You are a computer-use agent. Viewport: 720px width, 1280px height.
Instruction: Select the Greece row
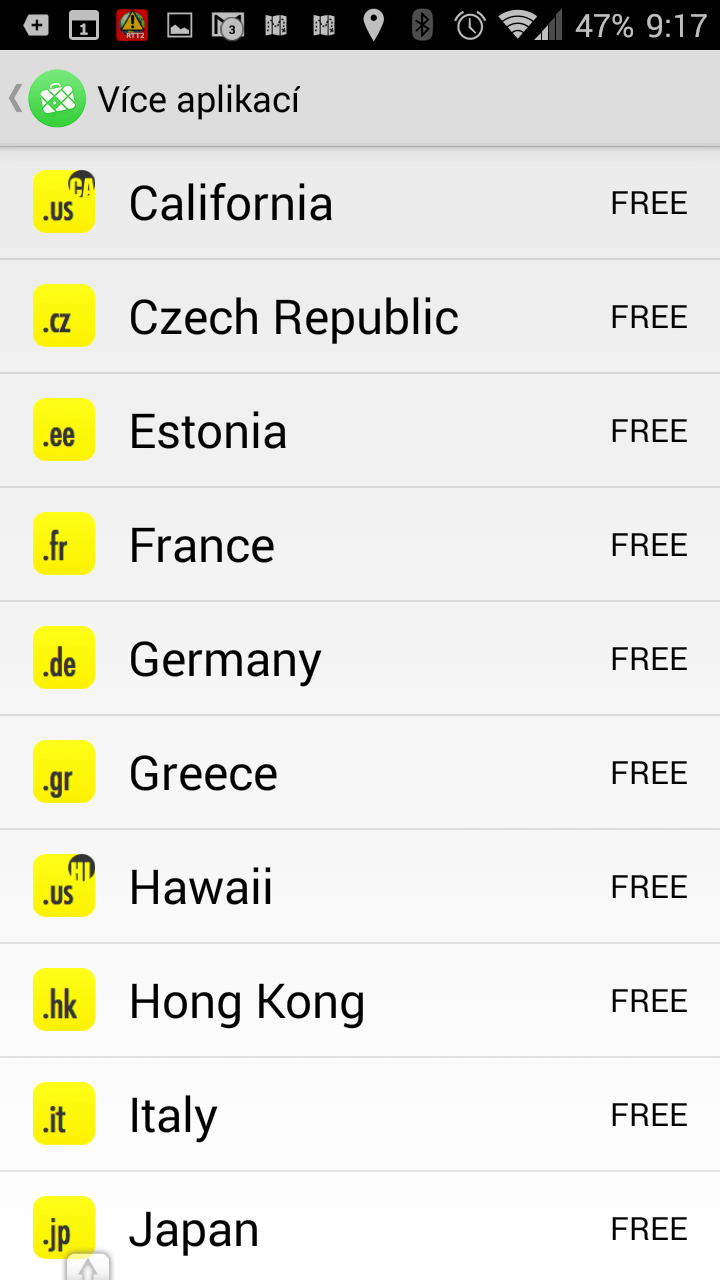[360, 773]
